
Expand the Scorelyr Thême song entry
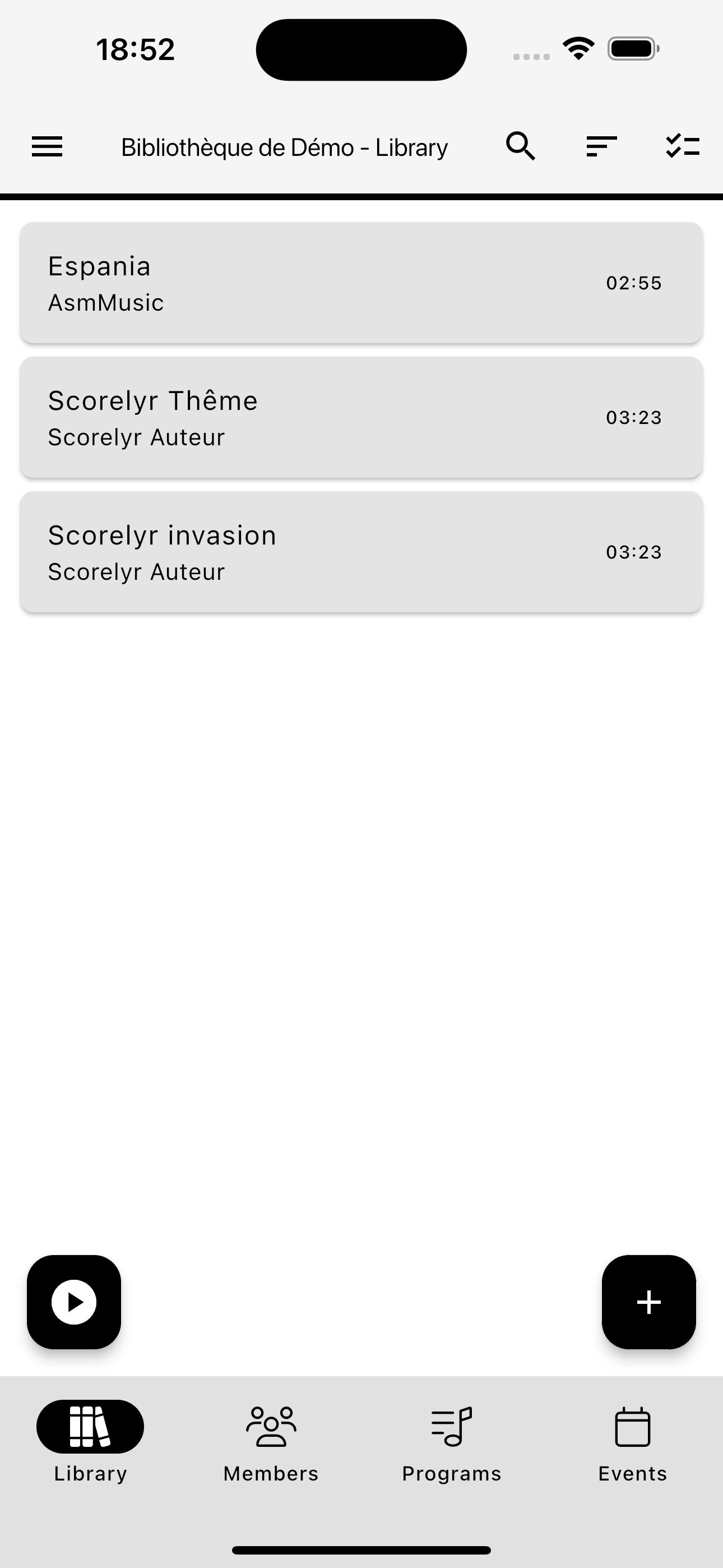(x=361, y=417)
